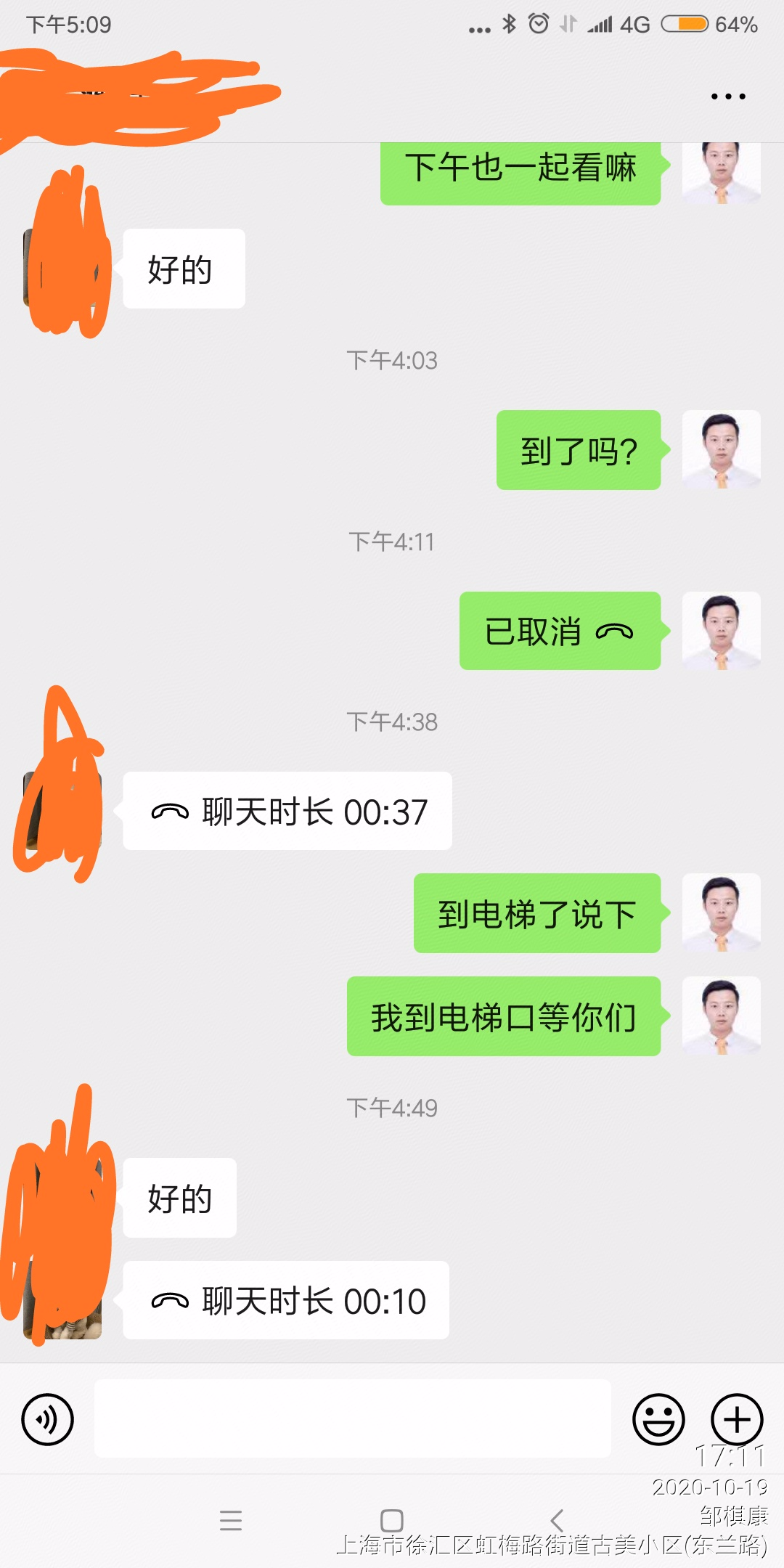Switch to voice message input
This screenshot has height=1568, width=784.
click(x=47, y=1419)
